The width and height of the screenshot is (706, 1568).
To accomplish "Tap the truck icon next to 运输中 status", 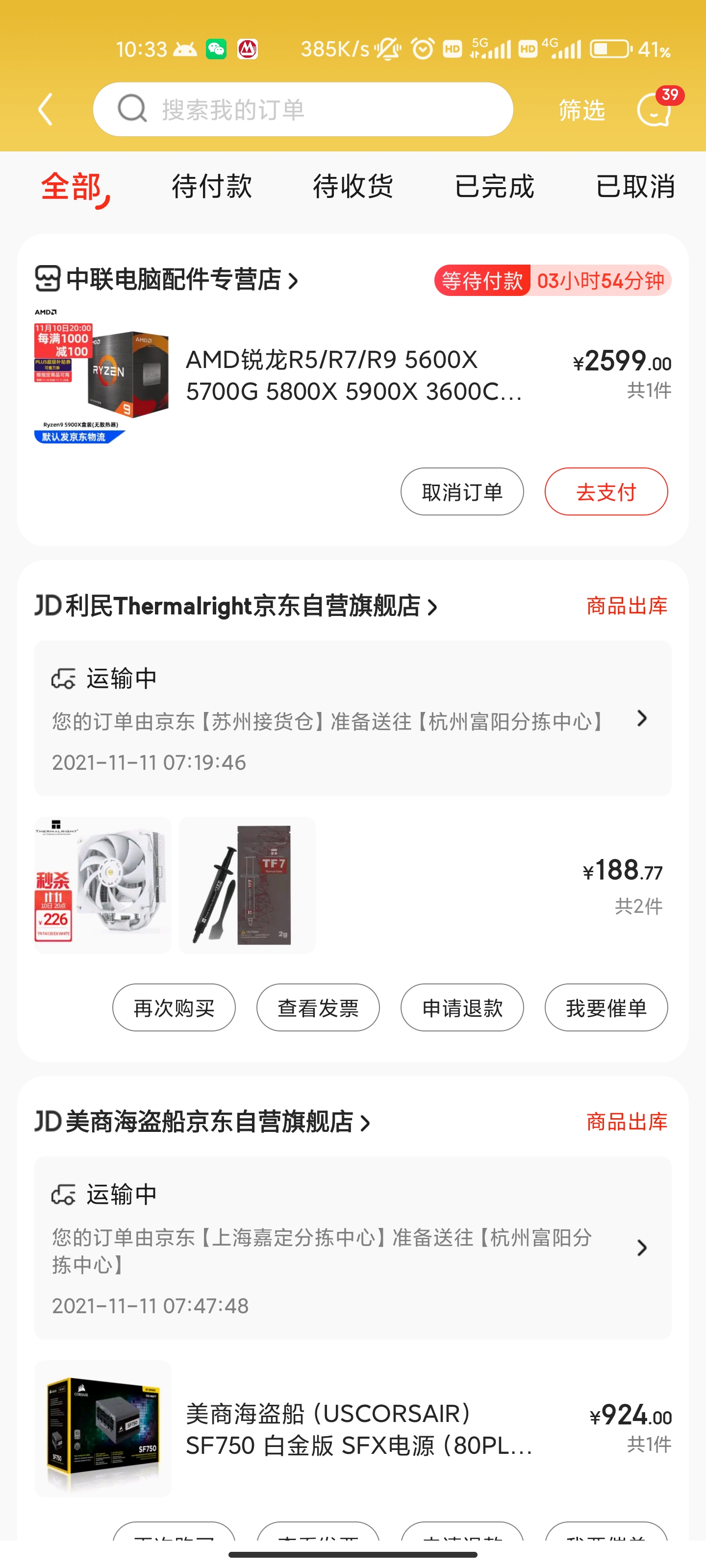I will pos(63,678).
